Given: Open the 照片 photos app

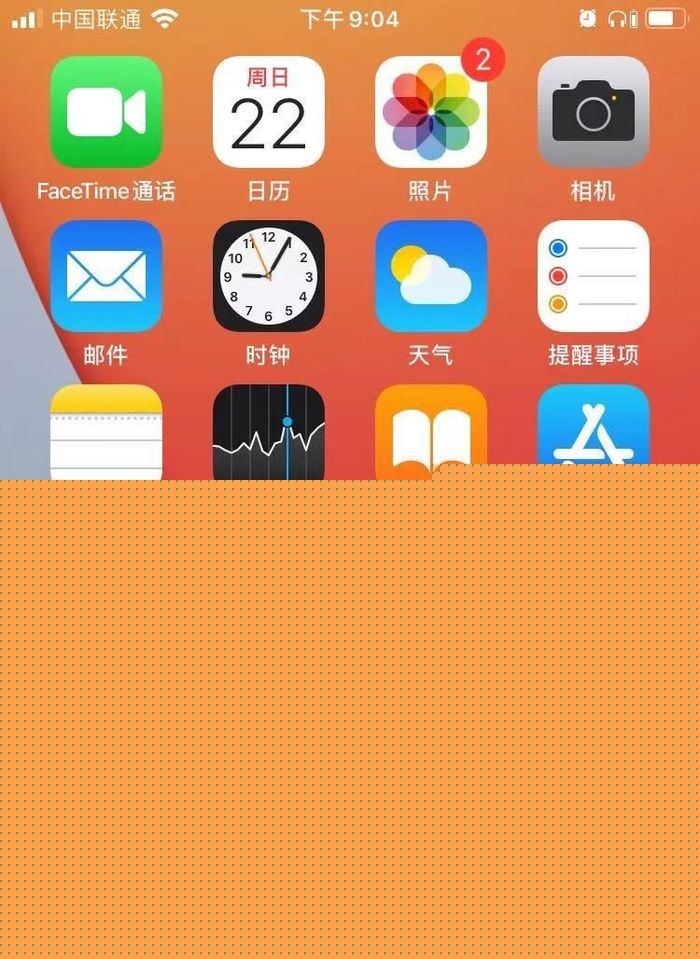Looking at the screenshot, I should pyautogui.click(x=430, y=111).
